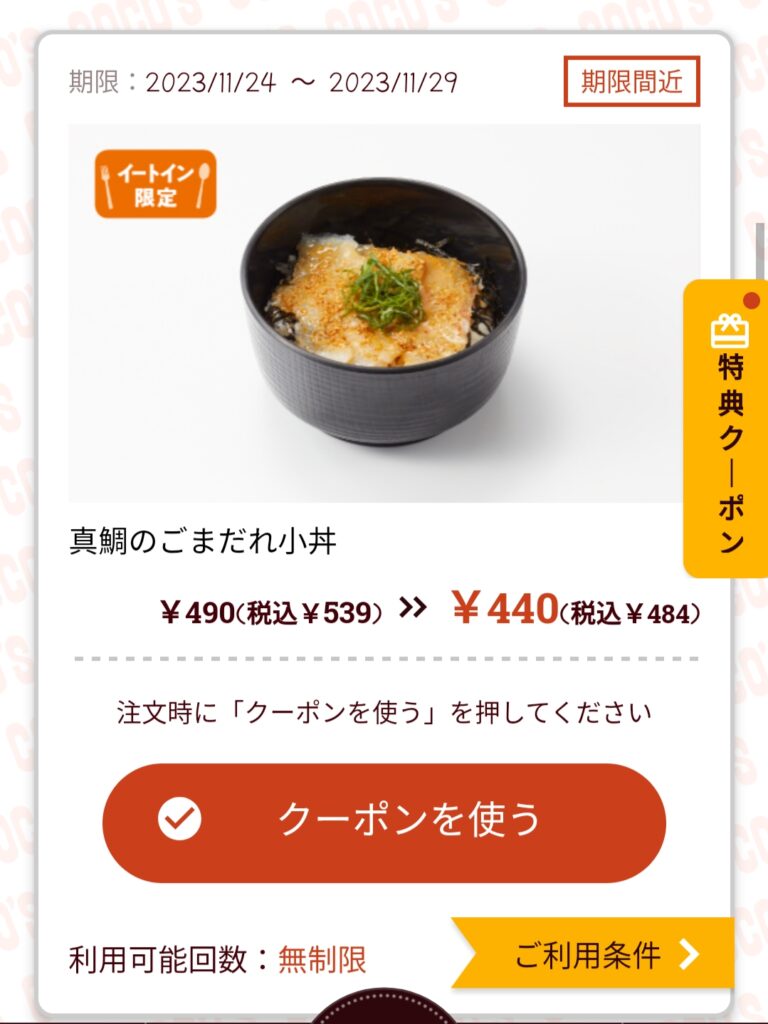This screenshot has height=1024, width=768.
Task: Open ご利用条件 usage terms
Action: (596, 953)
